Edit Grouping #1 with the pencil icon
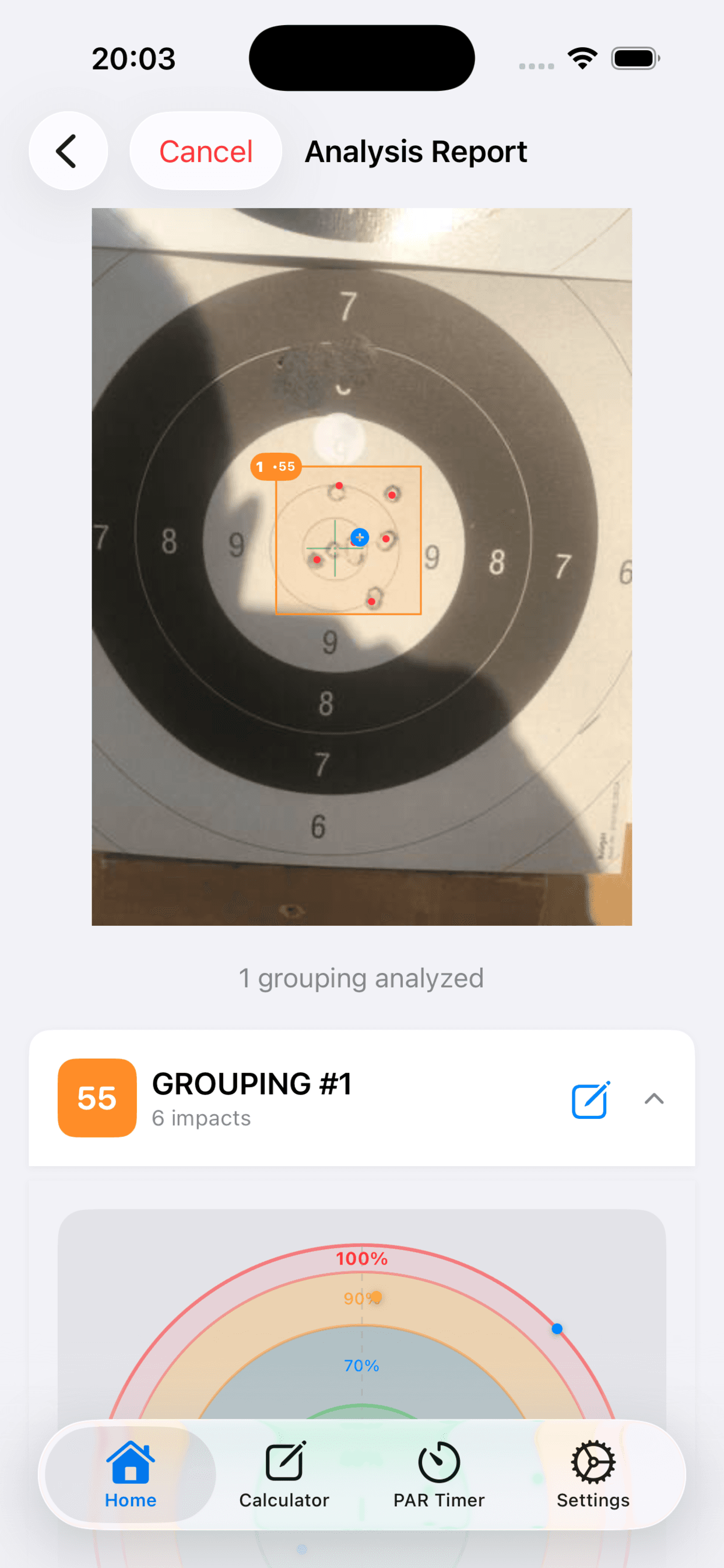Screen dimensions: 724x1568 click(590, 1100)
